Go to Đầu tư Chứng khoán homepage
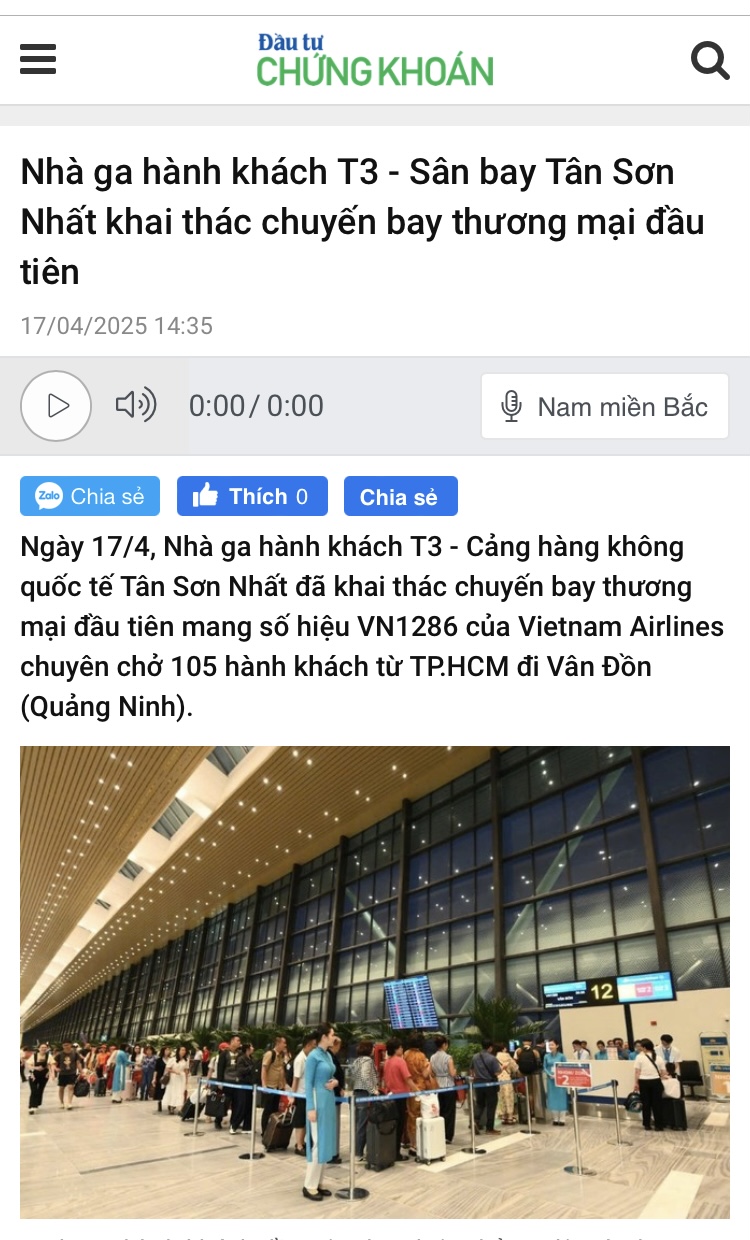 click(374, 60)
